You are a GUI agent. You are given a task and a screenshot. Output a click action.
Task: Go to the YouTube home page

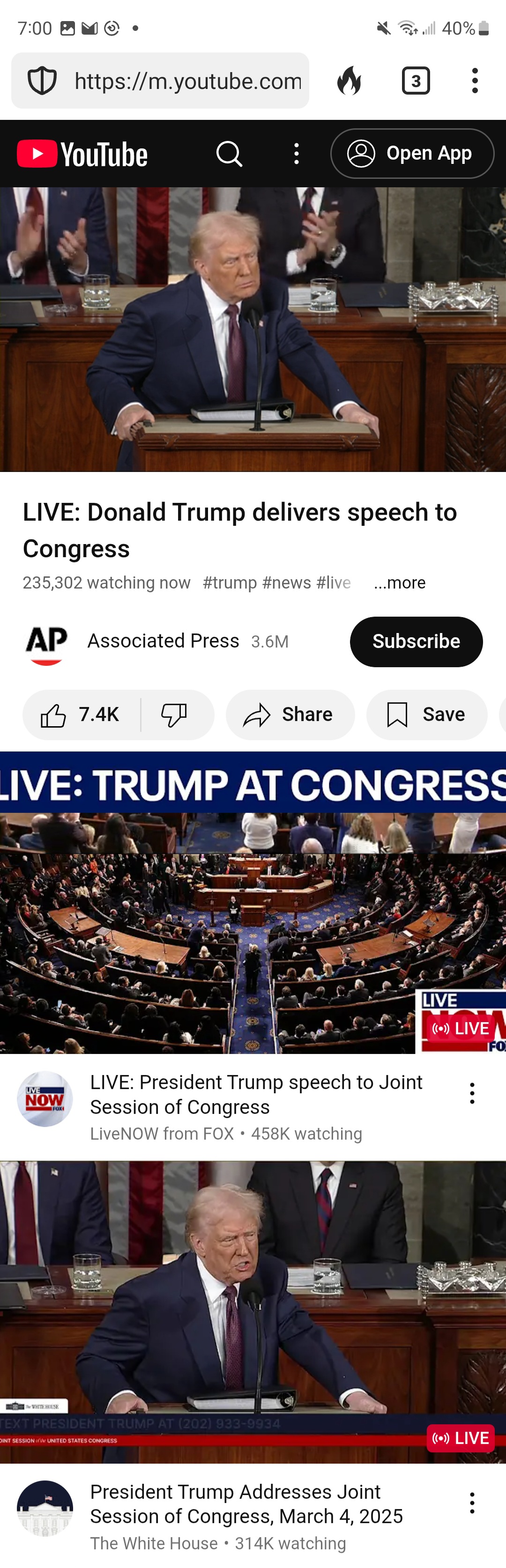(x=82, y=154)
